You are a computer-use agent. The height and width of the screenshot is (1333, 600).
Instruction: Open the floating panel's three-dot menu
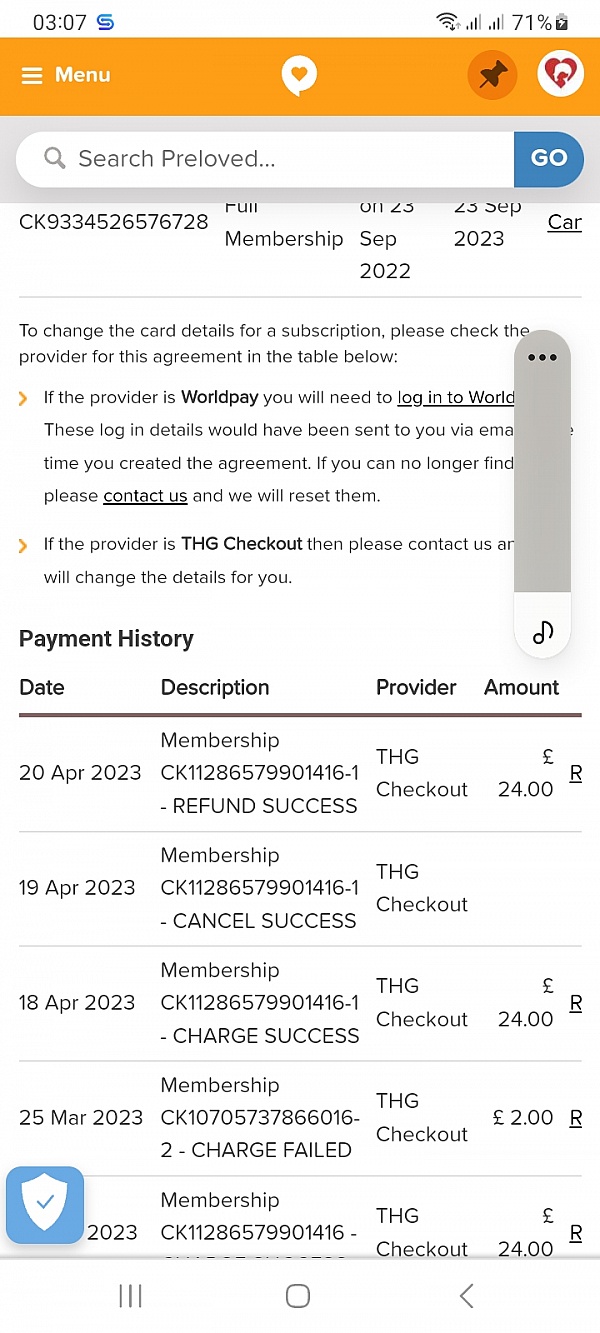point(542,357)
